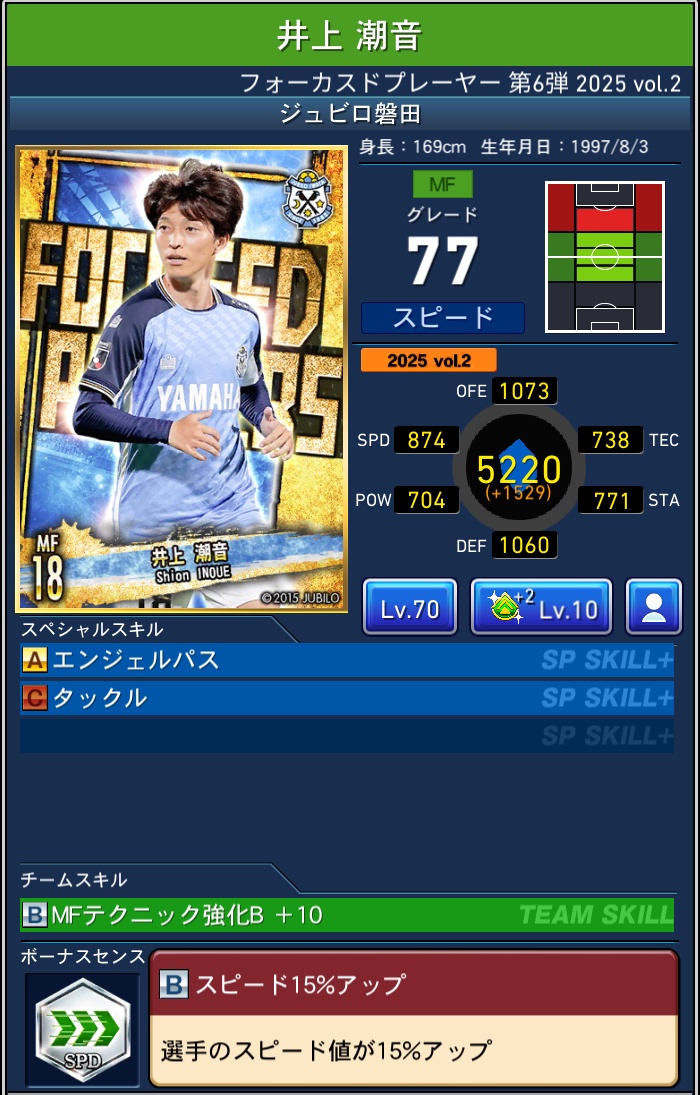Open the エンジェルパス special skill row
Screen dimensions: 700x1095
[x=346, y=660]
